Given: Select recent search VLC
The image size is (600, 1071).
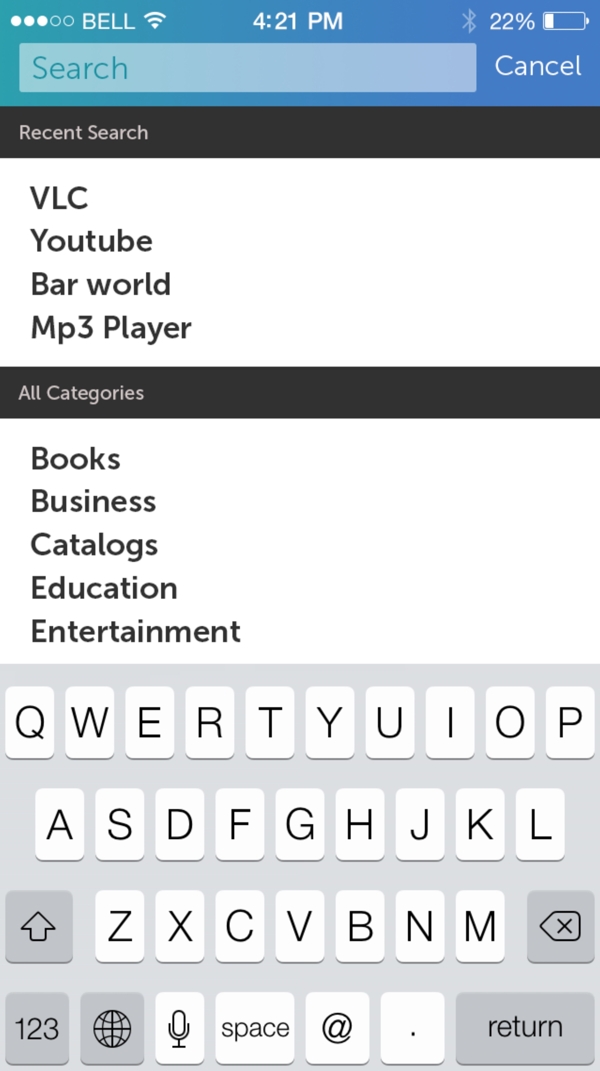Looking at the screenshot, I should [x=59, y=198].
